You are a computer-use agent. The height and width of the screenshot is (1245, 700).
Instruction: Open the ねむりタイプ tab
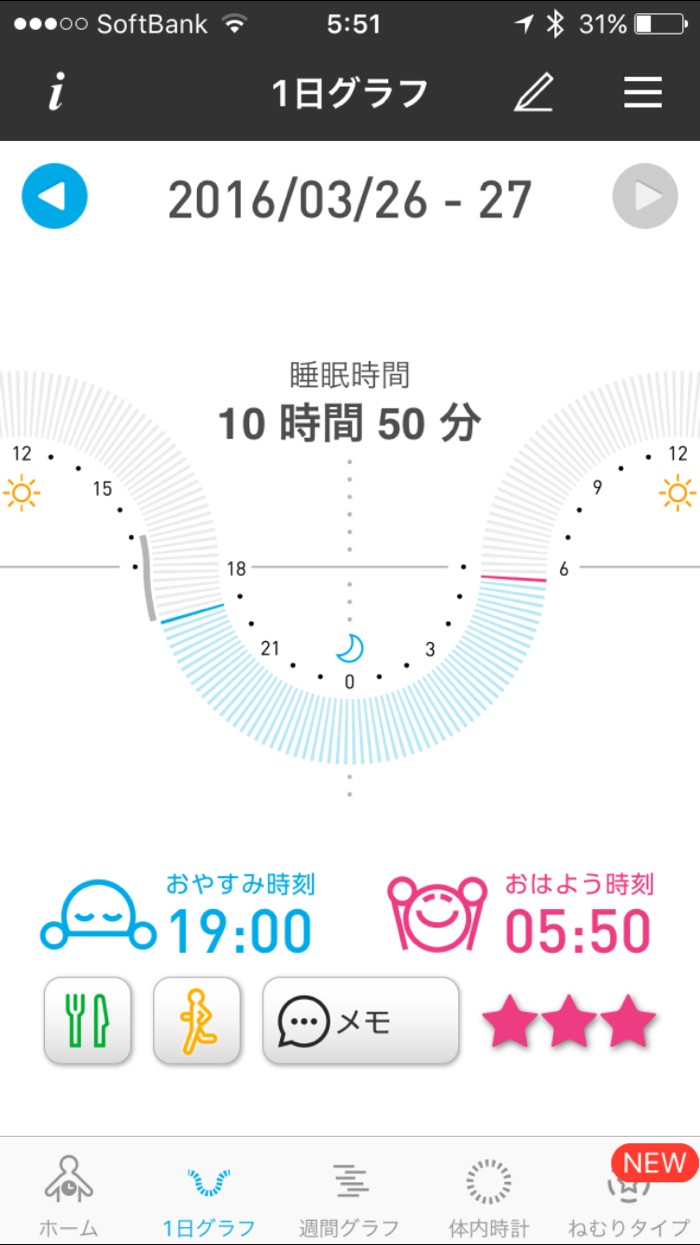tap(629, 1195)
